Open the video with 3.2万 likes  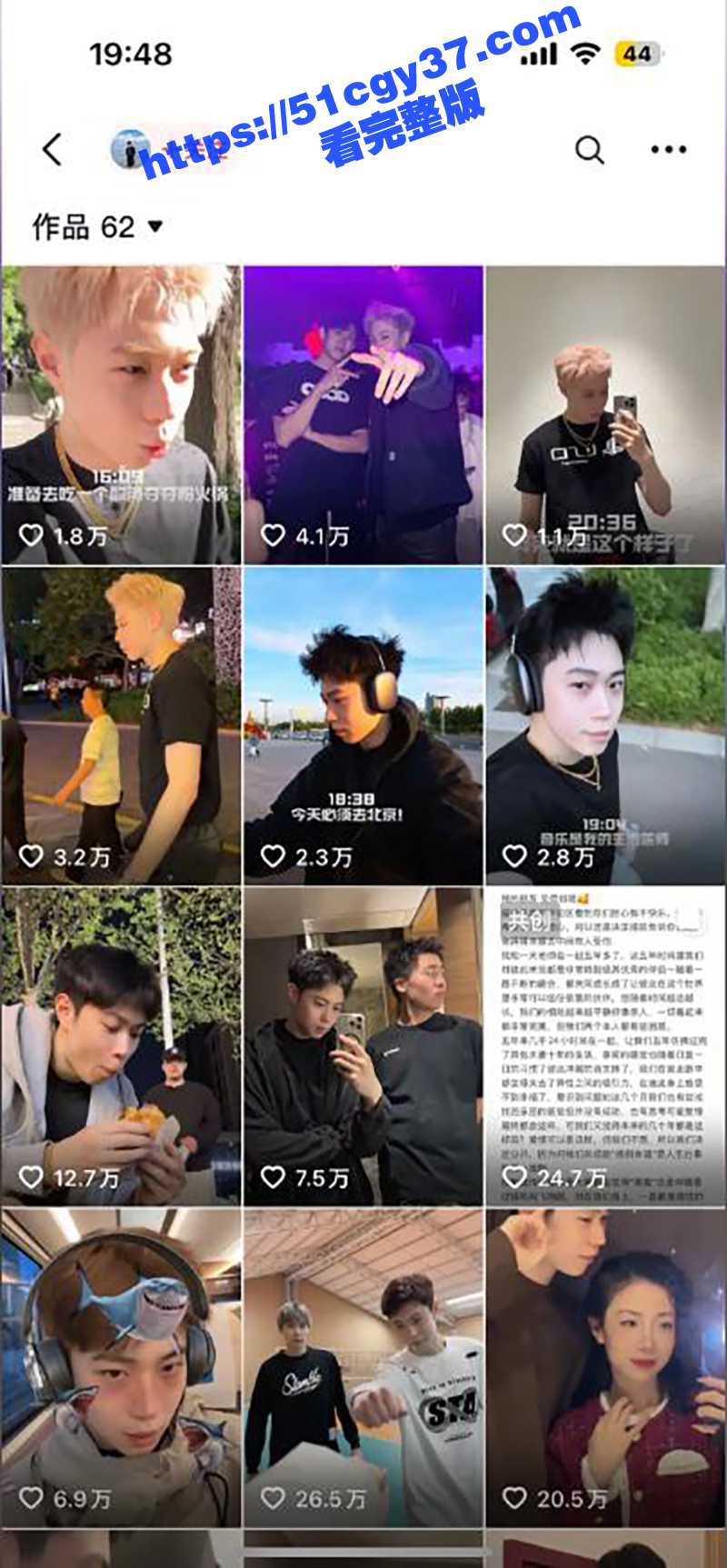tap(121, 725)
